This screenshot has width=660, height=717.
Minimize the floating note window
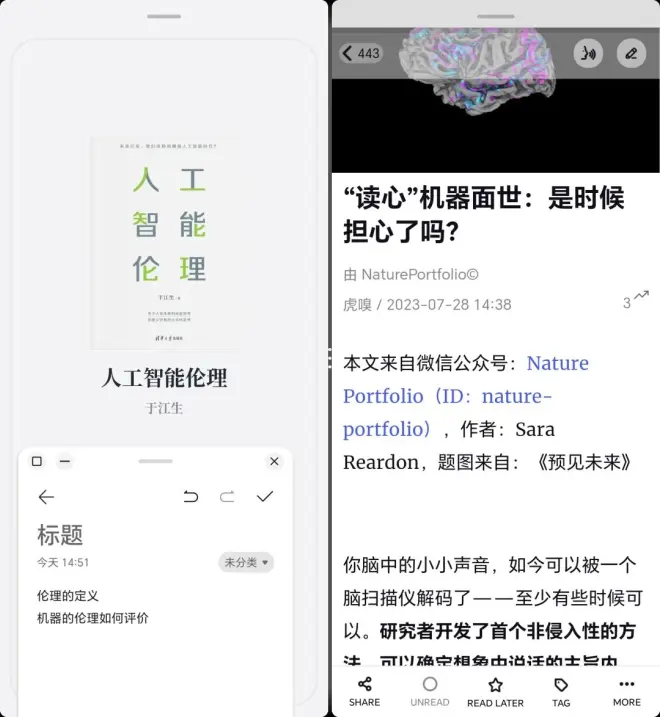65,462
